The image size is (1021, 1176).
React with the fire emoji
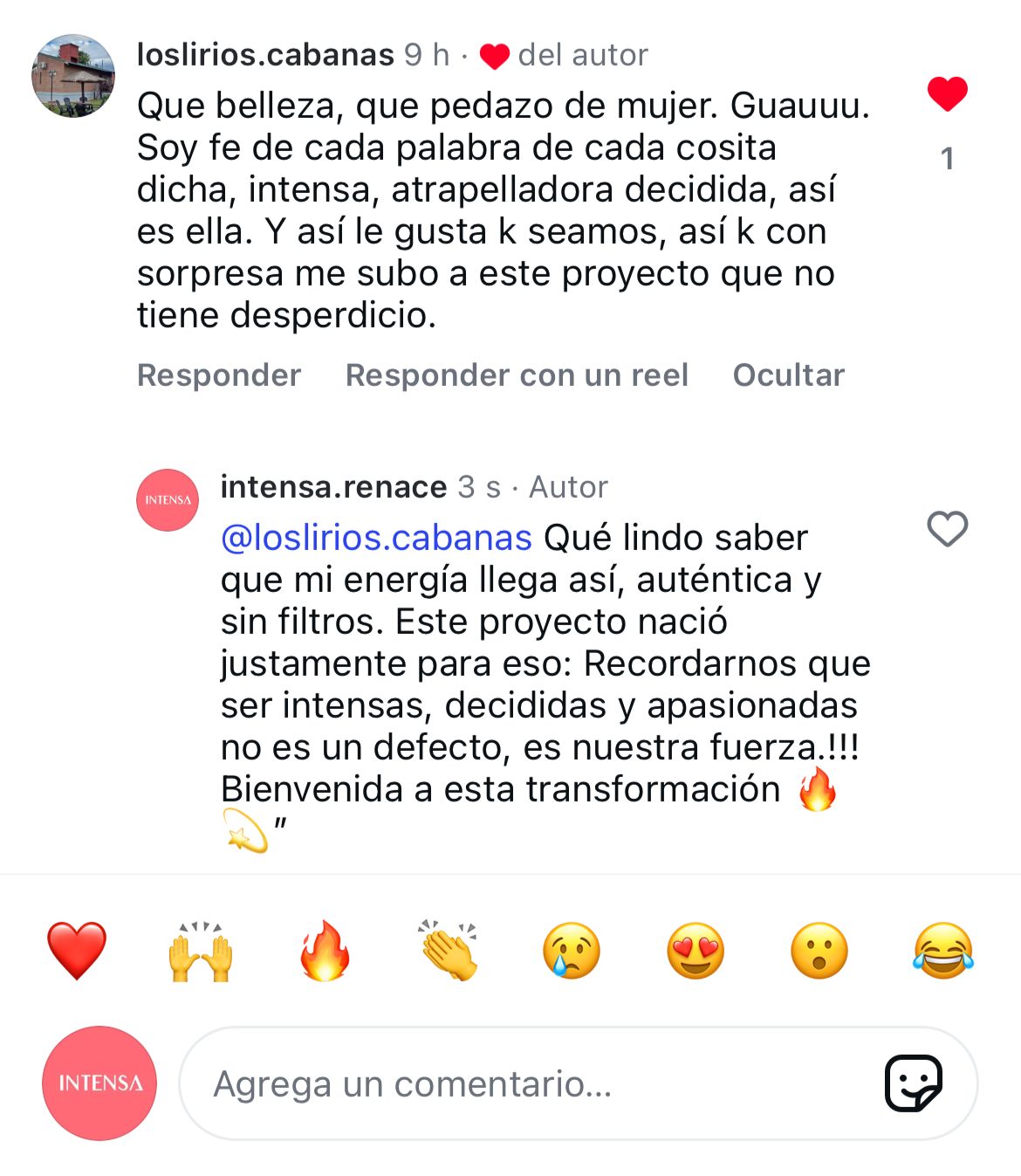pyautogui.click(x=326, y=950)
